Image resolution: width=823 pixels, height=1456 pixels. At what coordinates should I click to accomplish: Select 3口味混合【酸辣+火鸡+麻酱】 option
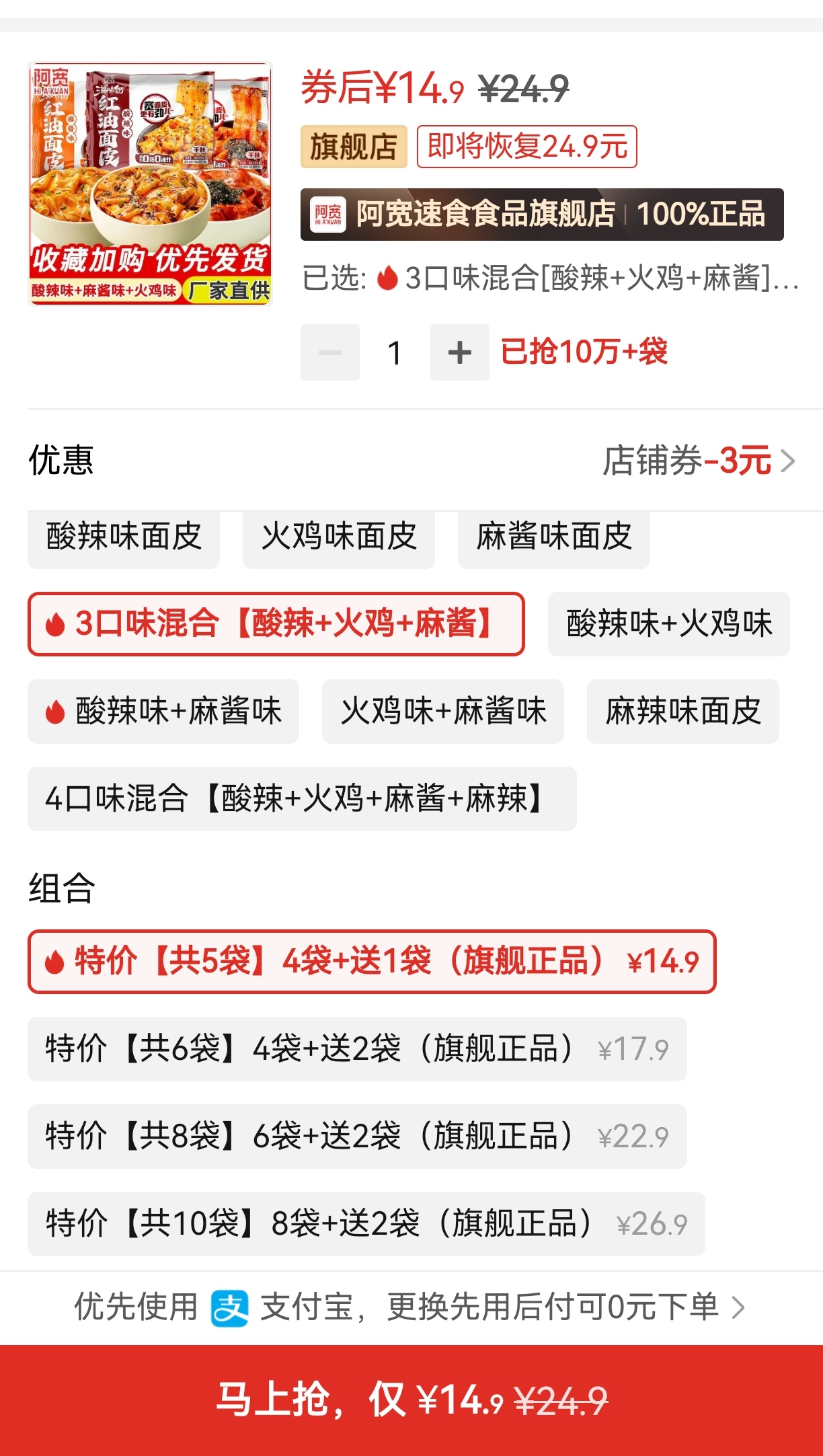[x=276, y=624]
